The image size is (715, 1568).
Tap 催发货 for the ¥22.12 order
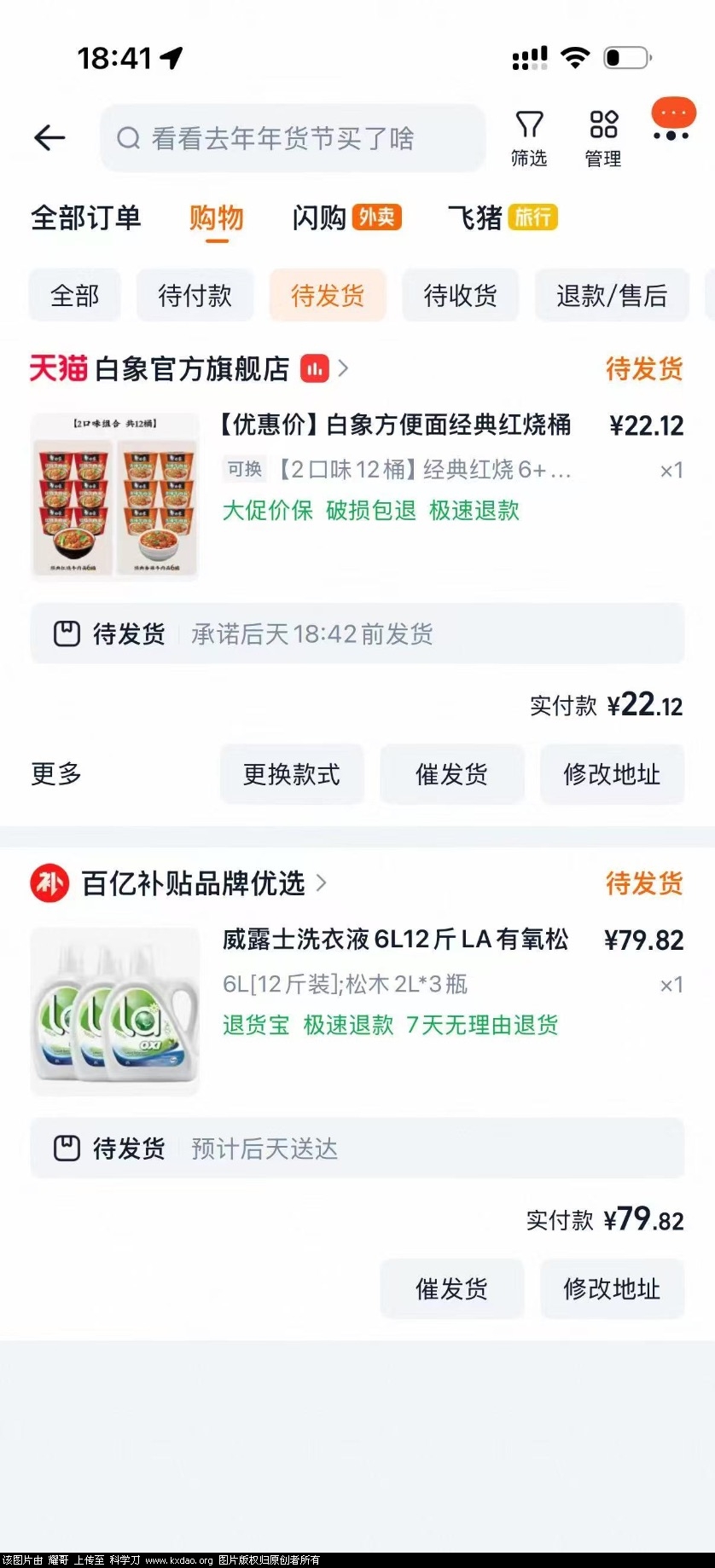click(x=451, y=774)
